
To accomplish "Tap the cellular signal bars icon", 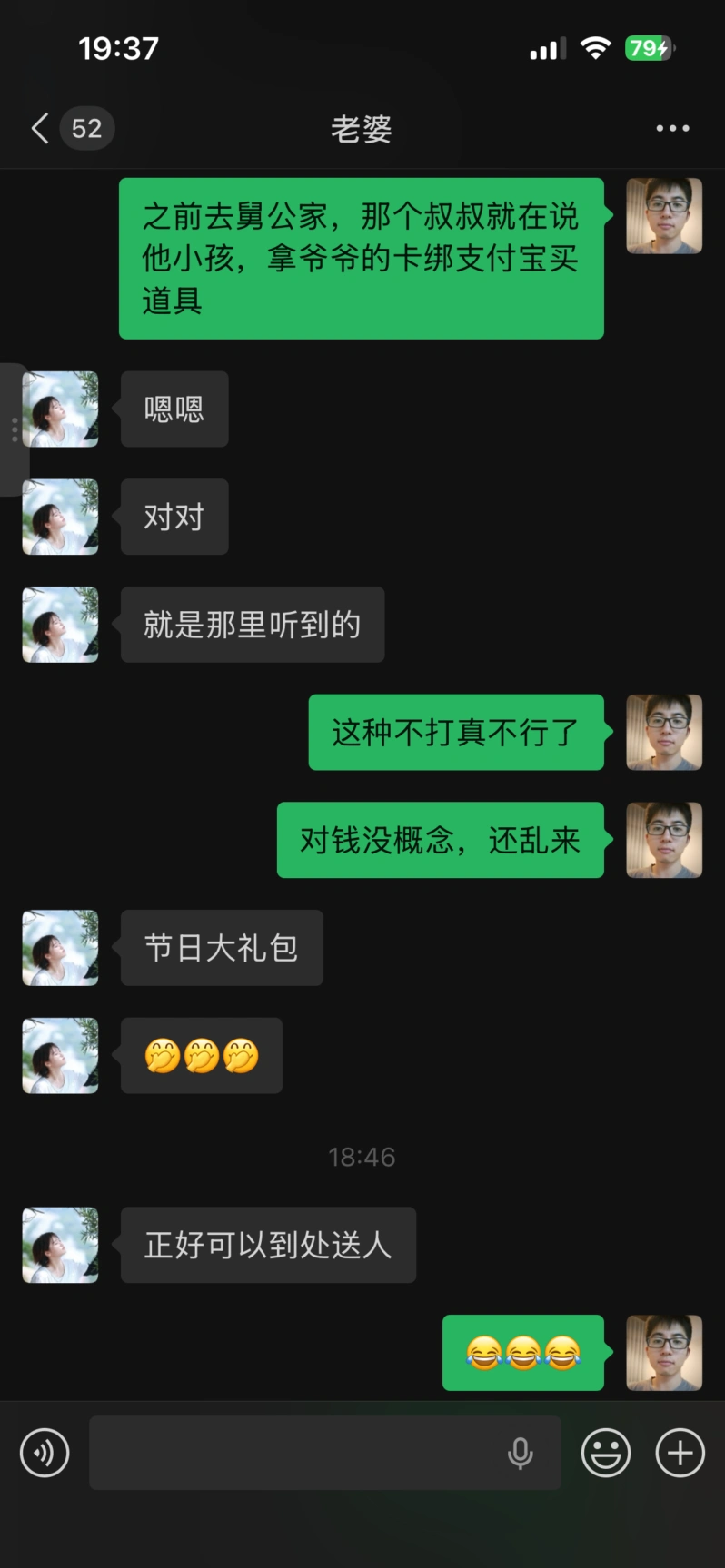I will pos(546,48).
